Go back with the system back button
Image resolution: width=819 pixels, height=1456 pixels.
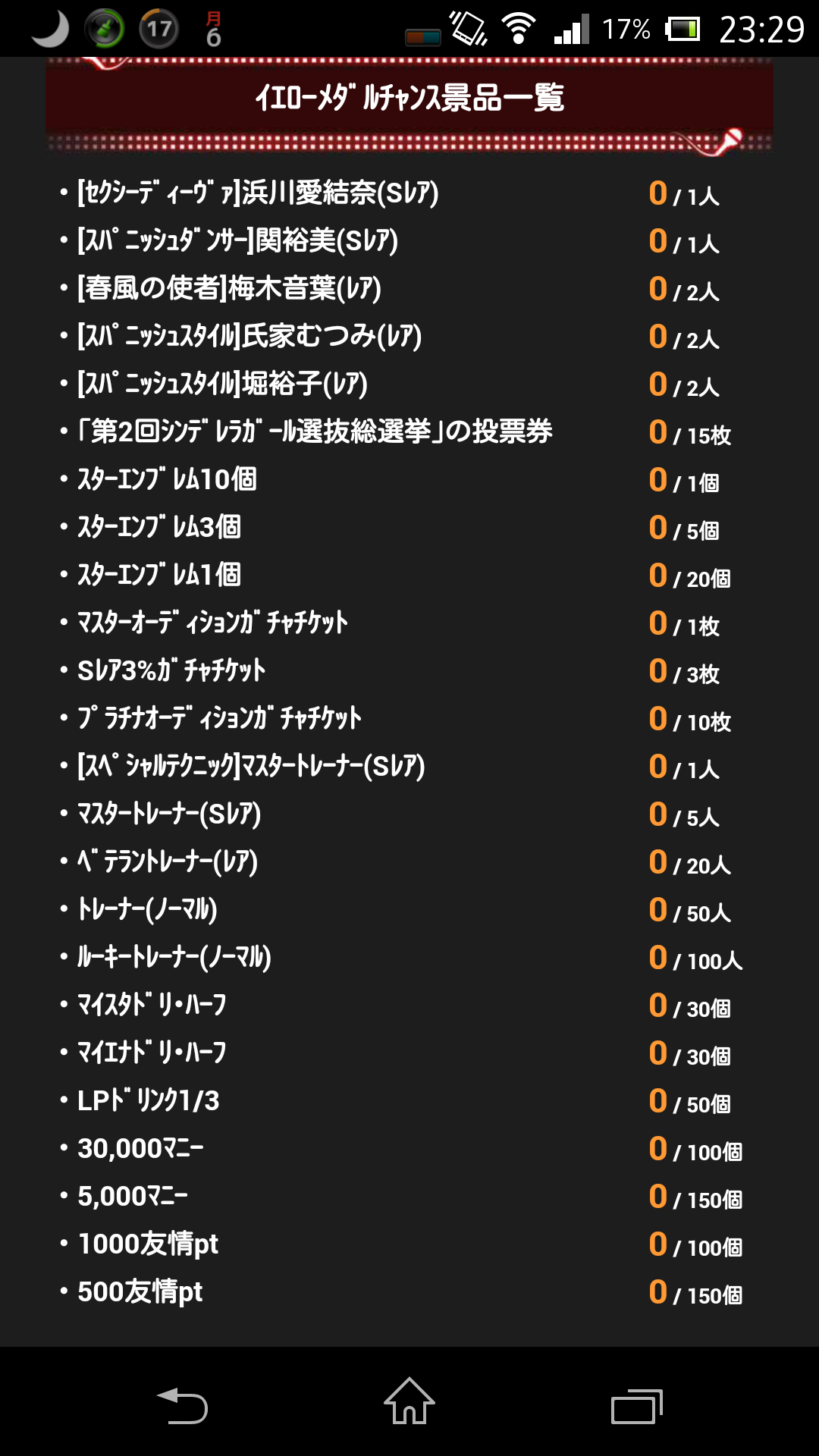pyautogui.click(x=182, y=1405)
